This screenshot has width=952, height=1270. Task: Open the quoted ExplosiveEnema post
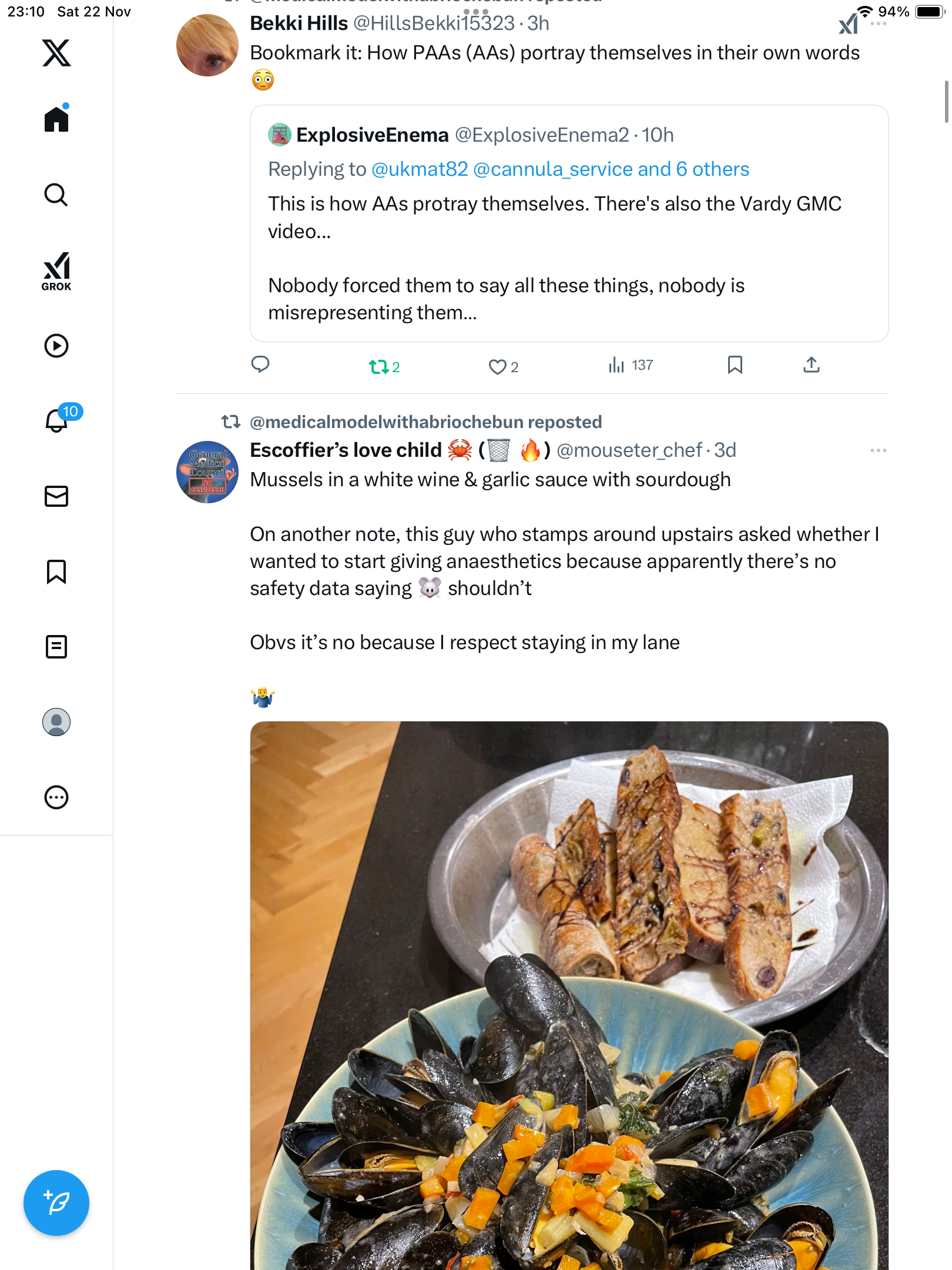[x=569, y=259]
